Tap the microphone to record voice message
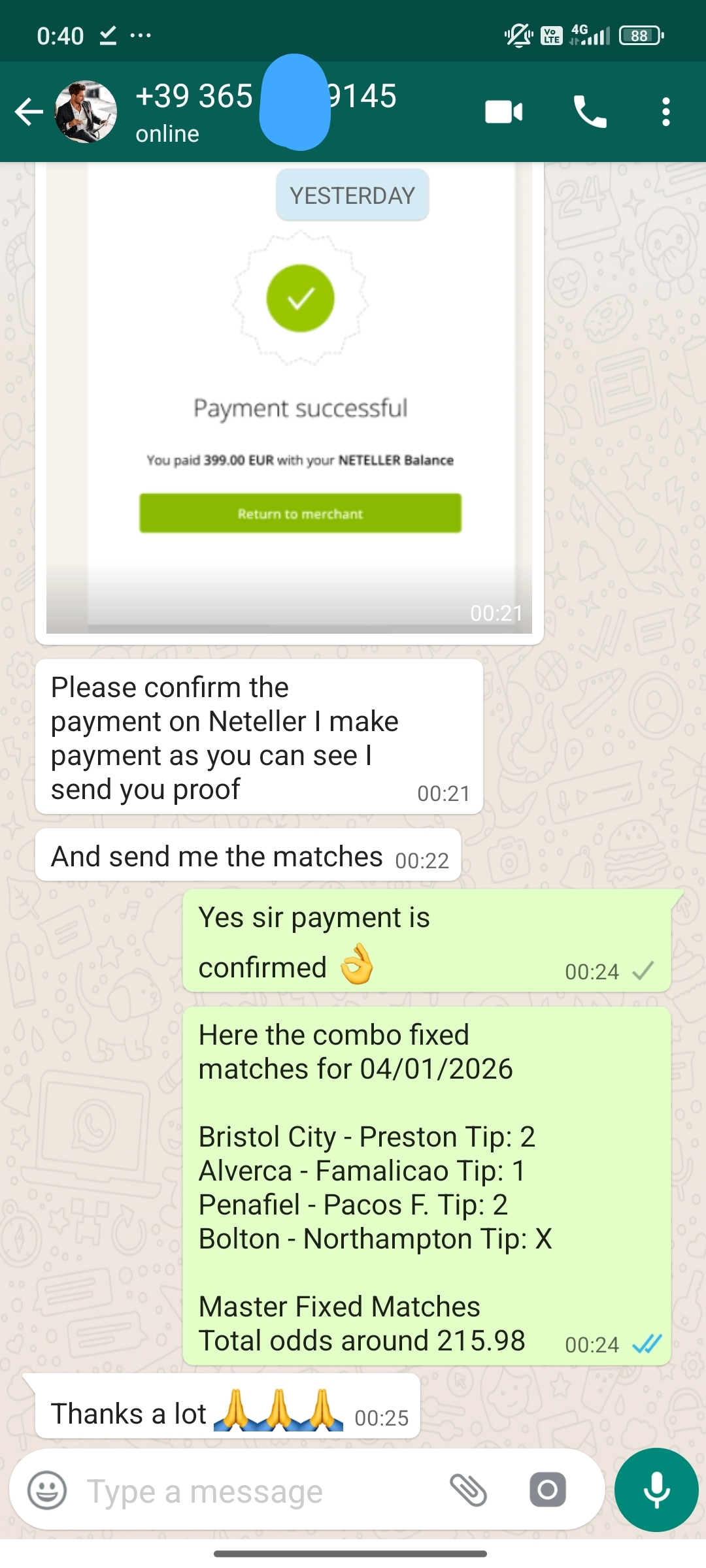 (656, 1490)
